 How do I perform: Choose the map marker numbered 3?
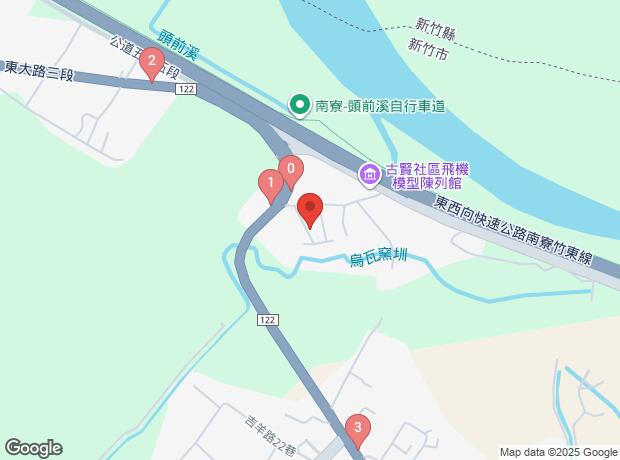(357, 429)
